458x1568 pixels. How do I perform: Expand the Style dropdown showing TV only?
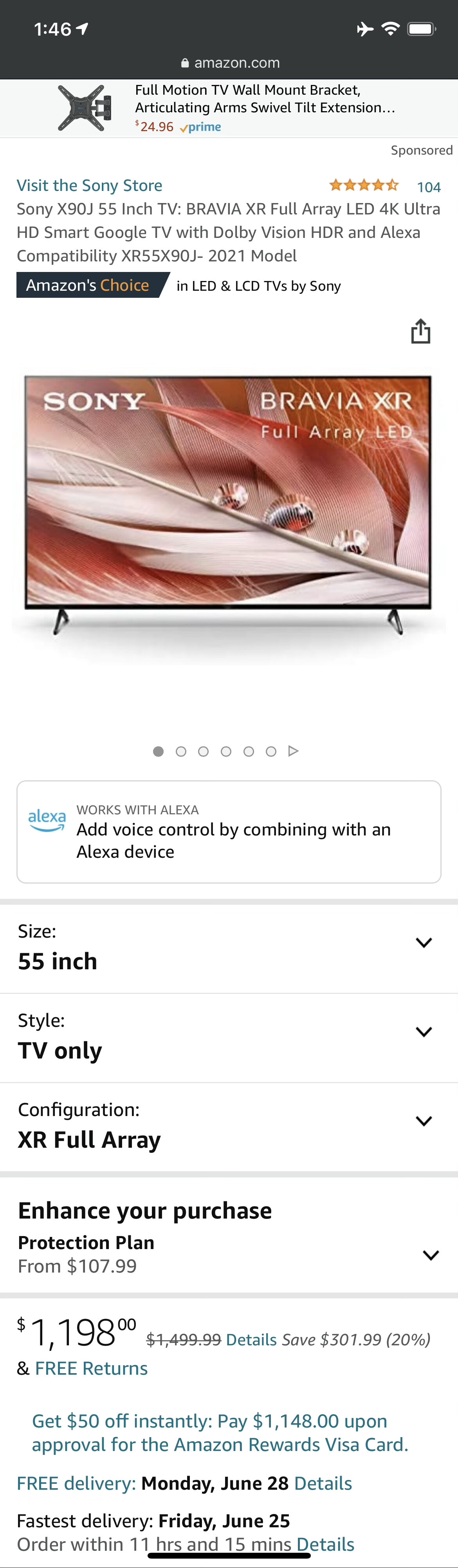coord(423,1032)
